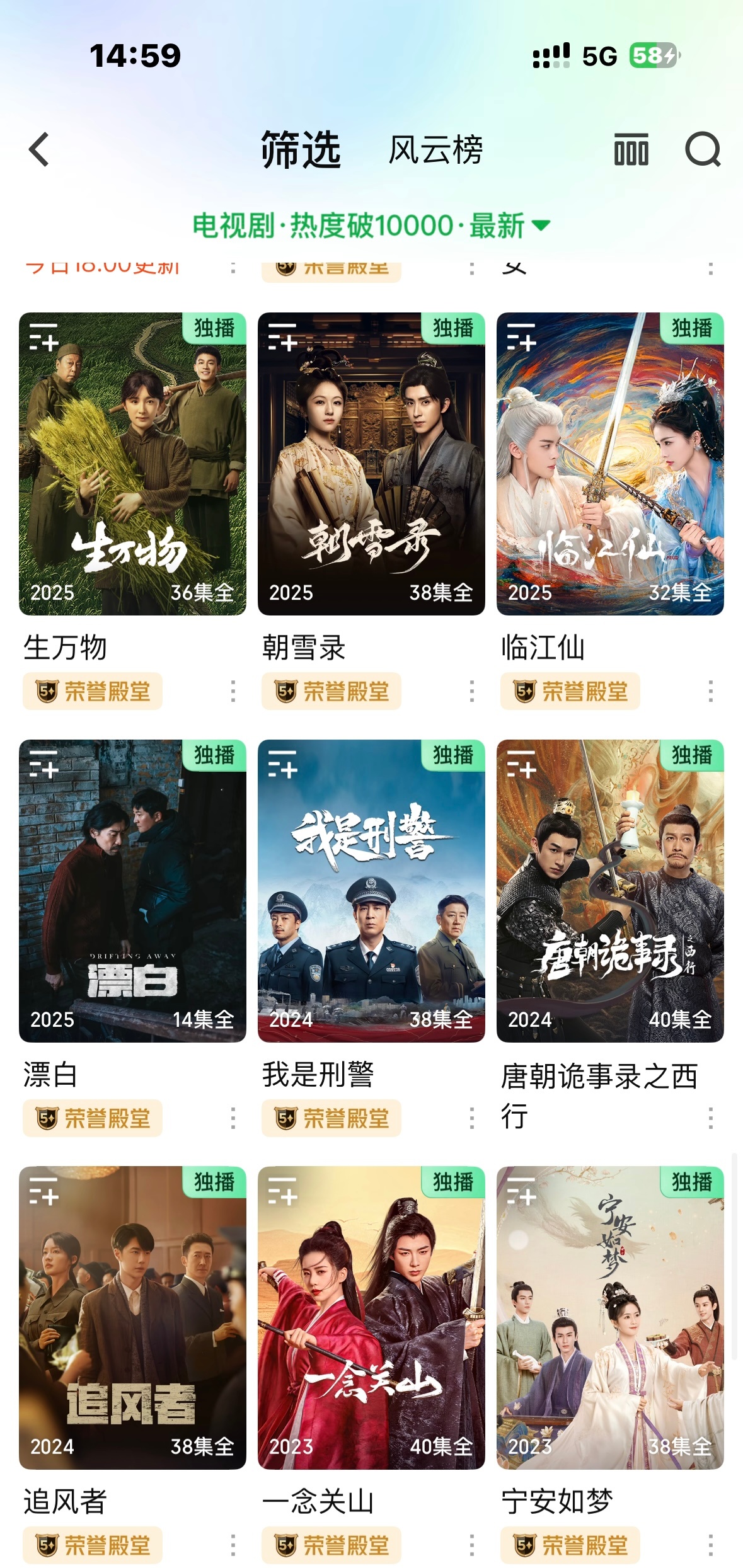Open the 生万物 drama poster

[132, 463]
